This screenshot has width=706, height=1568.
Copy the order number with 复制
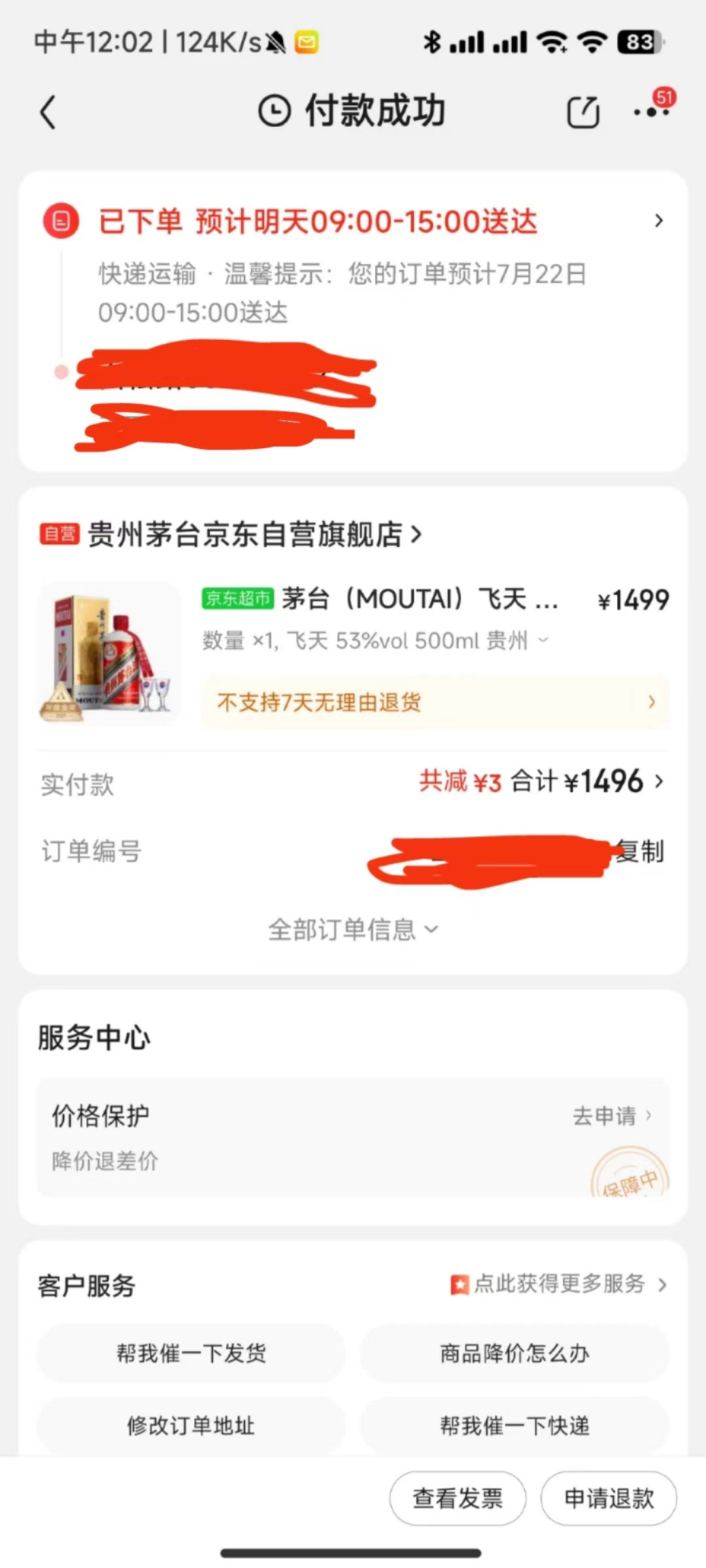click(x=640, y=852)
